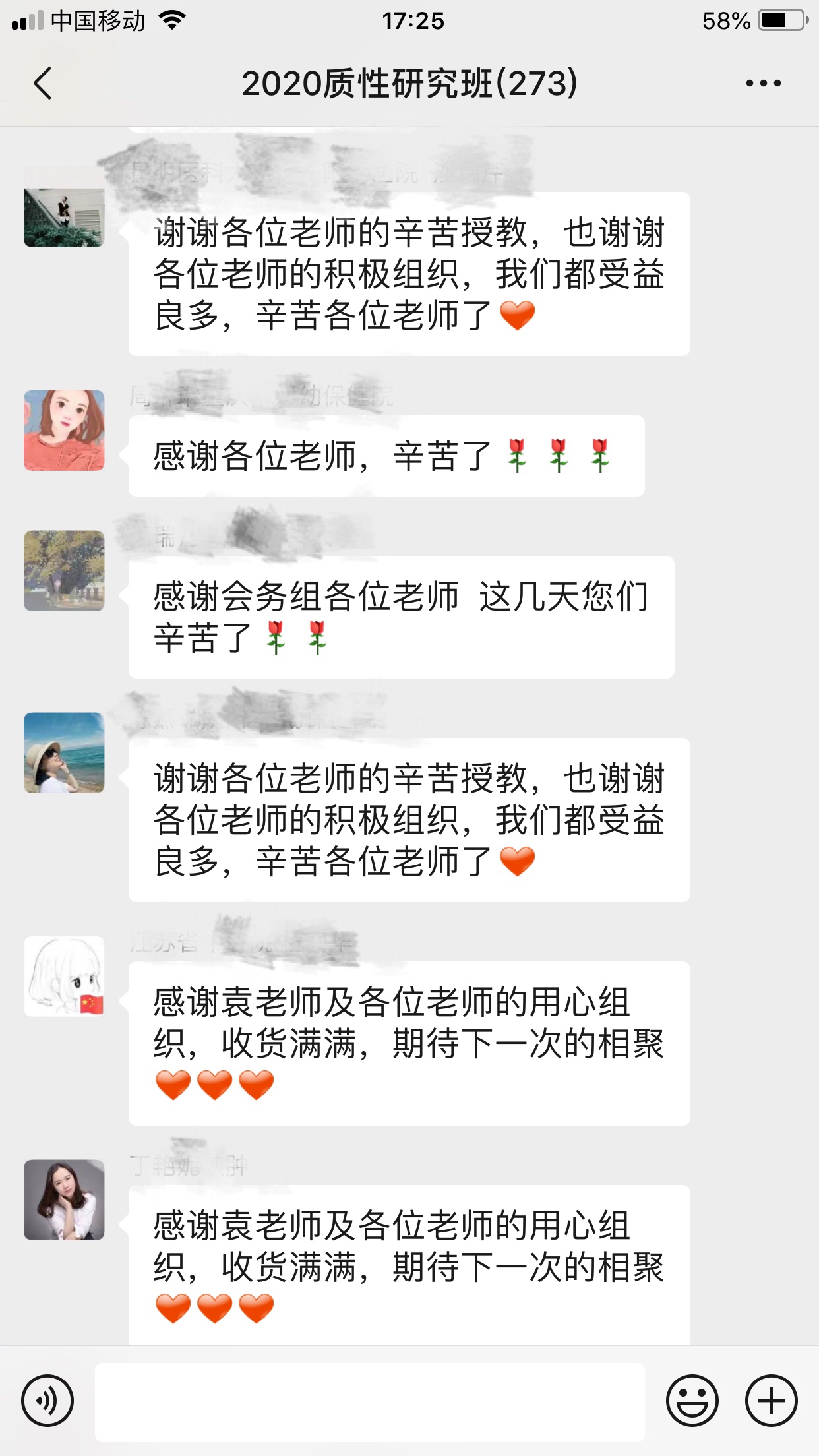View the profile of the beach sun hat avatar
This screenshot has width=819, height=1456.
pyautogui.click(x=64, y=752)
